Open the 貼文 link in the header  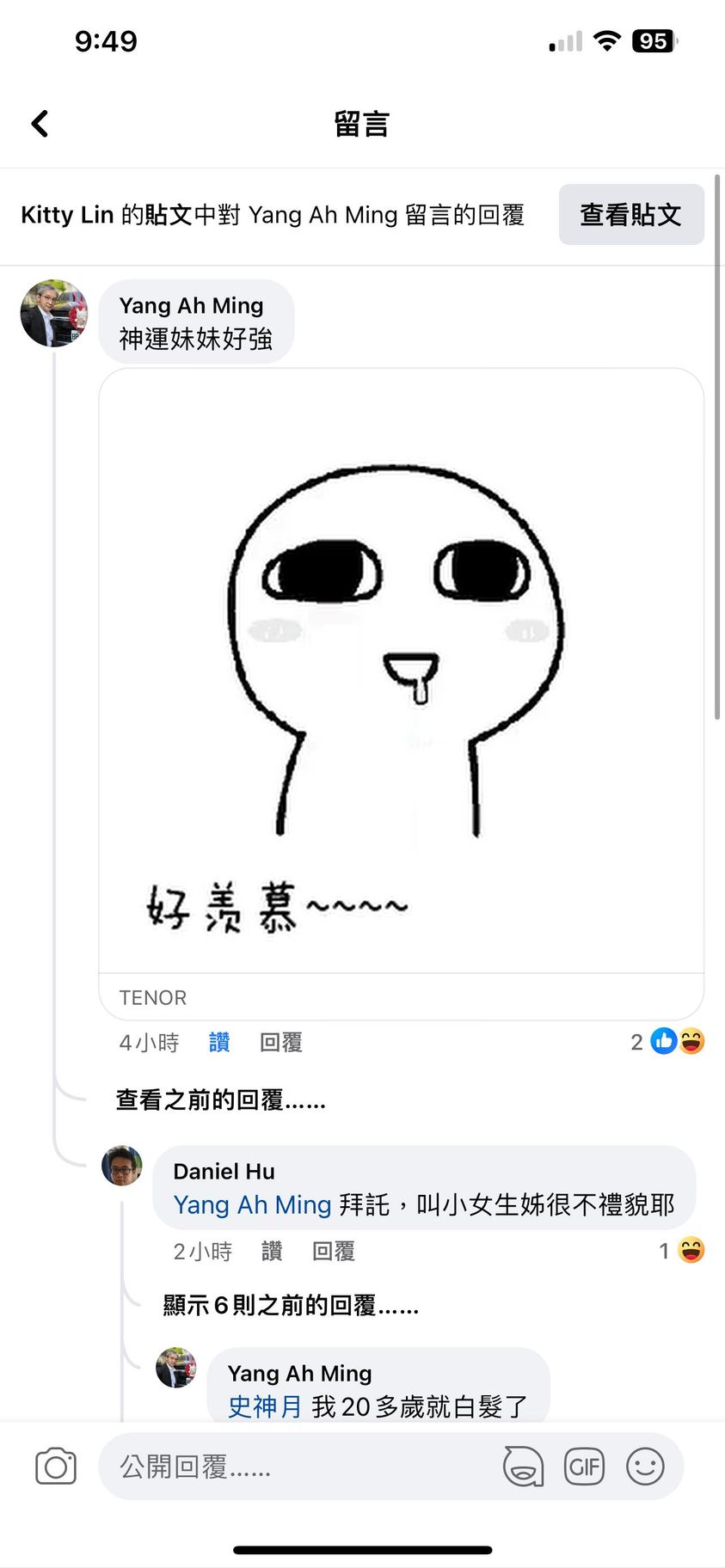point(168,215)
